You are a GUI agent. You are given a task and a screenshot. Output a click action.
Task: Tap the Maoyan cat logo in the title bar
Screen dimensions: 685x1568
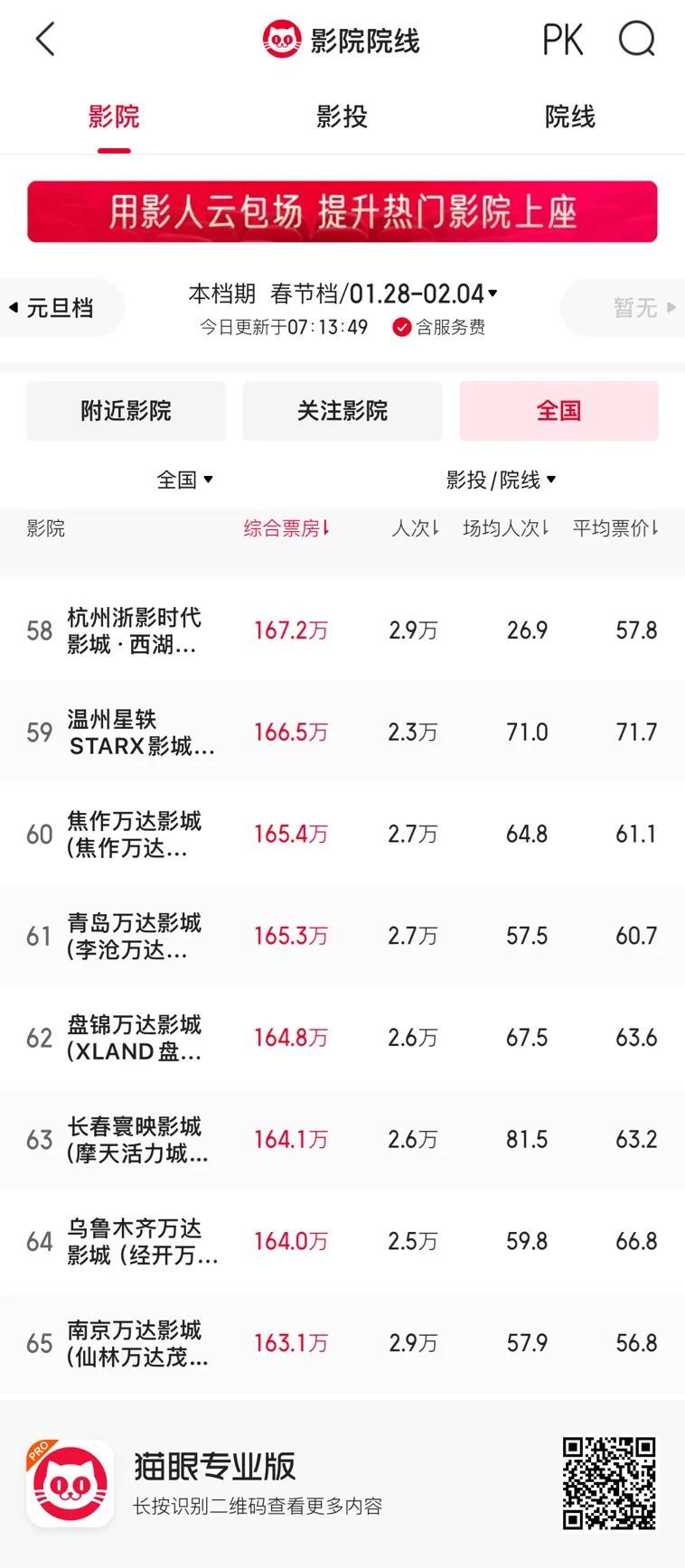tap(281, 39)
